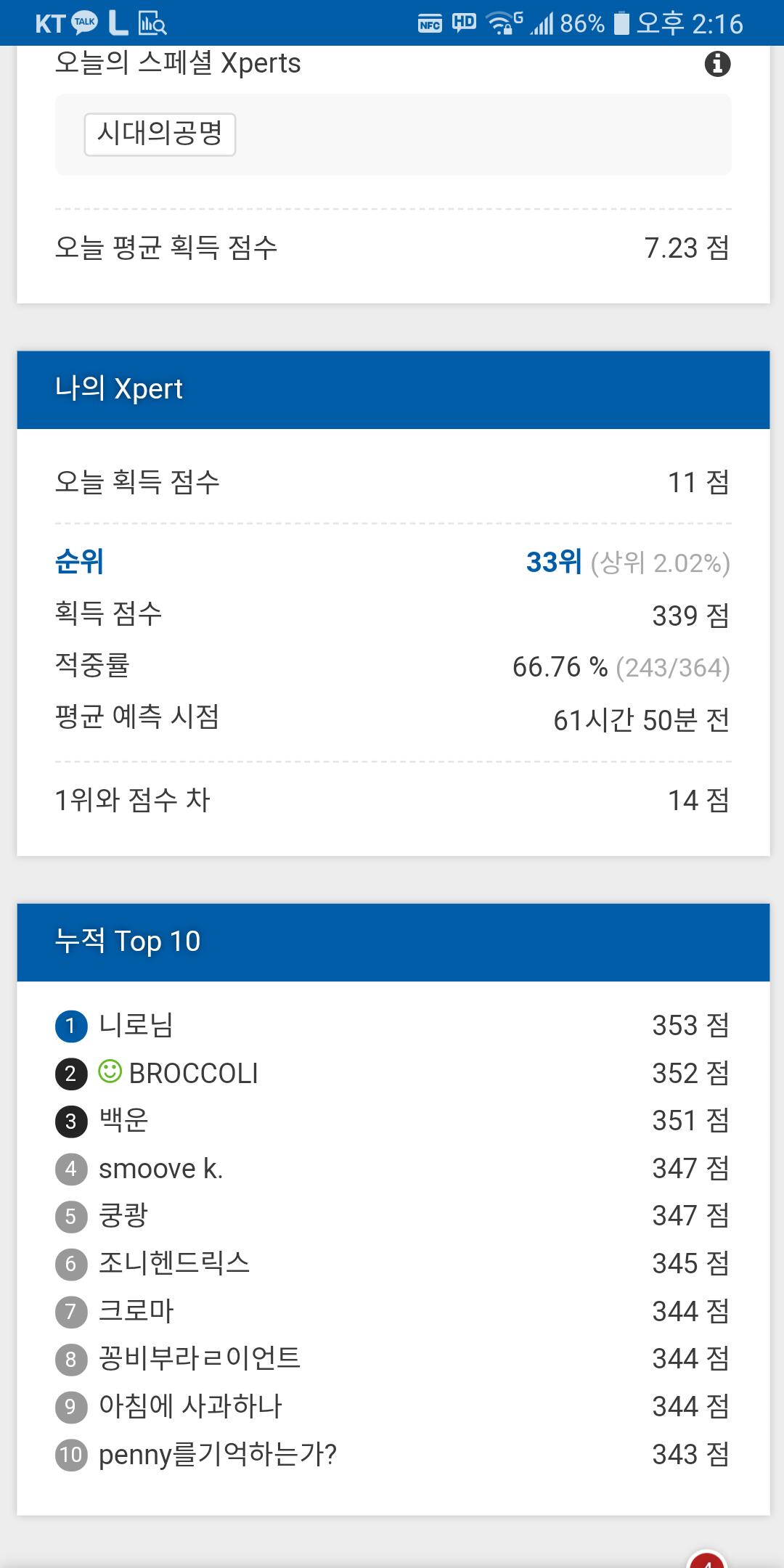This screenshot has height=1568, width=784.
Task: Tap penny를기억하는가? ranked tenth
Action: coord(218,1455)
